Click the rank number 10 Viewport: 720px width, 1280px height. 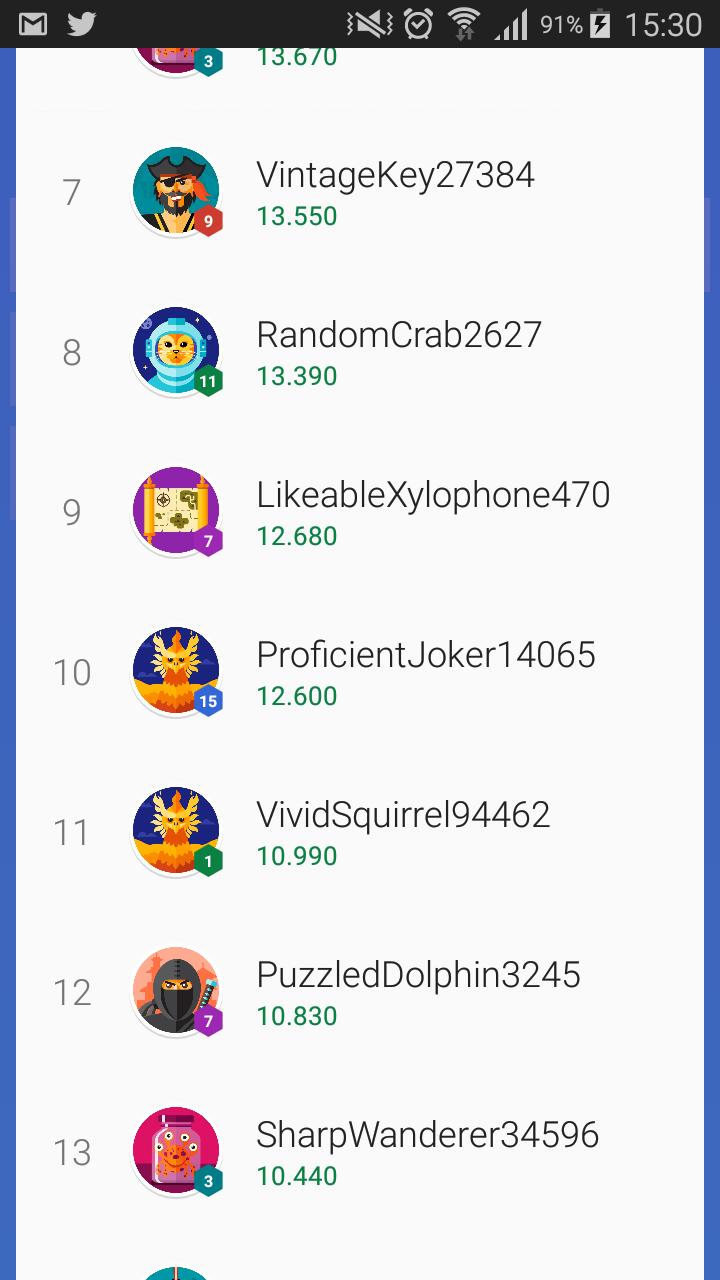(71, 671)
